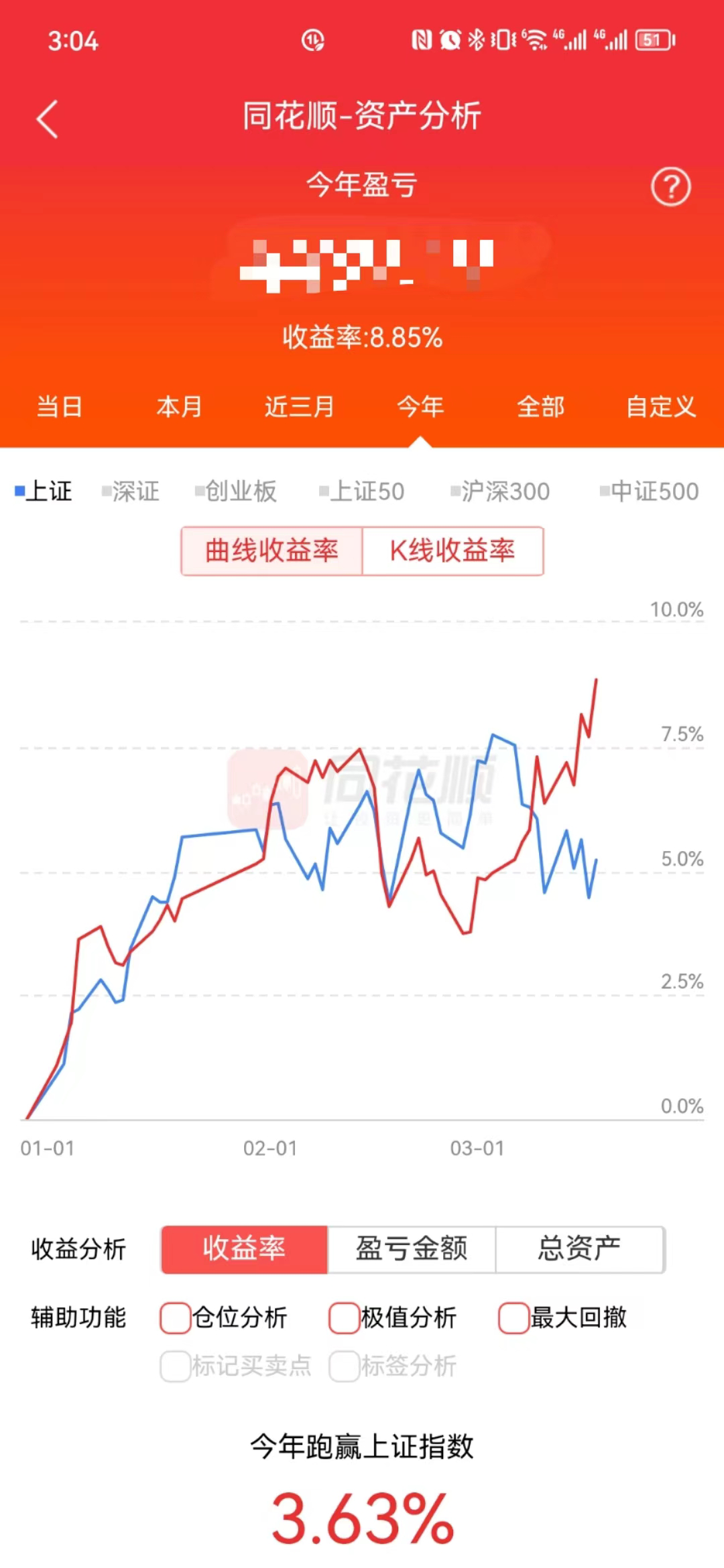Show 盈亏金额 in the income analysis
Image resolution: width=724 pixels, height=1568 pixels.
(x=411, y=1249)
